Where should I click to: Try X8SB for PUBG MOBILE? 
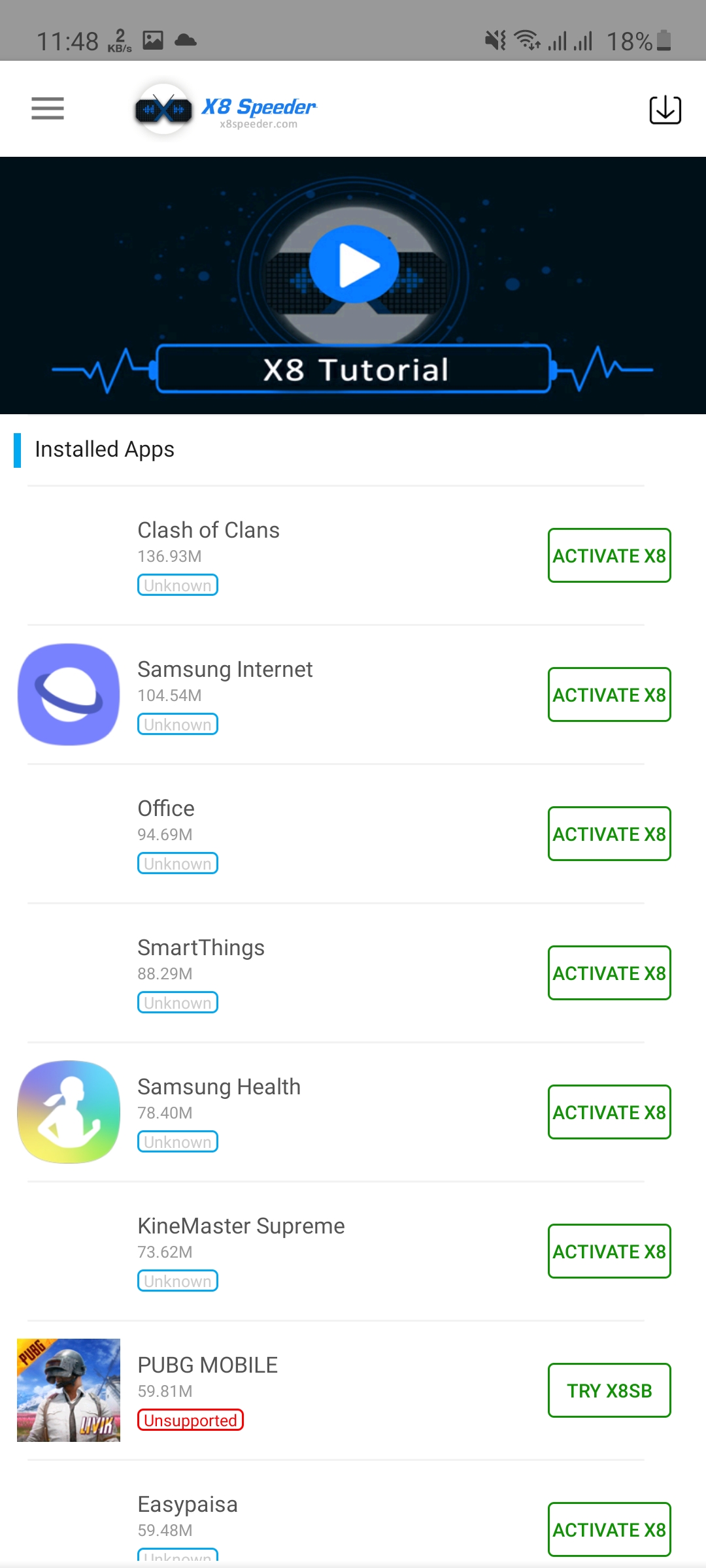coord(609,1390)
